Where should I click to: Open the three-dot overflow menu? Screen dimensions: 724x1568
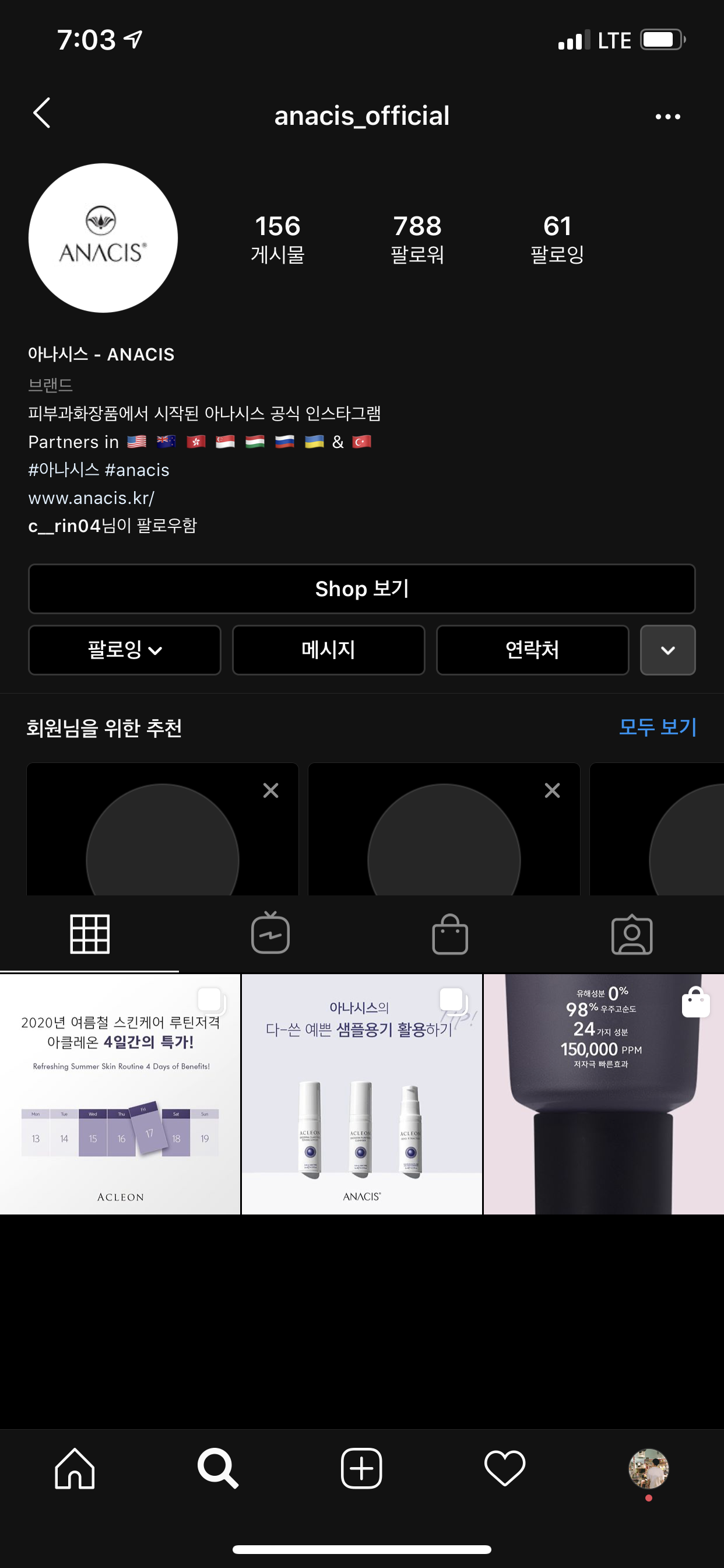point(667,116)
